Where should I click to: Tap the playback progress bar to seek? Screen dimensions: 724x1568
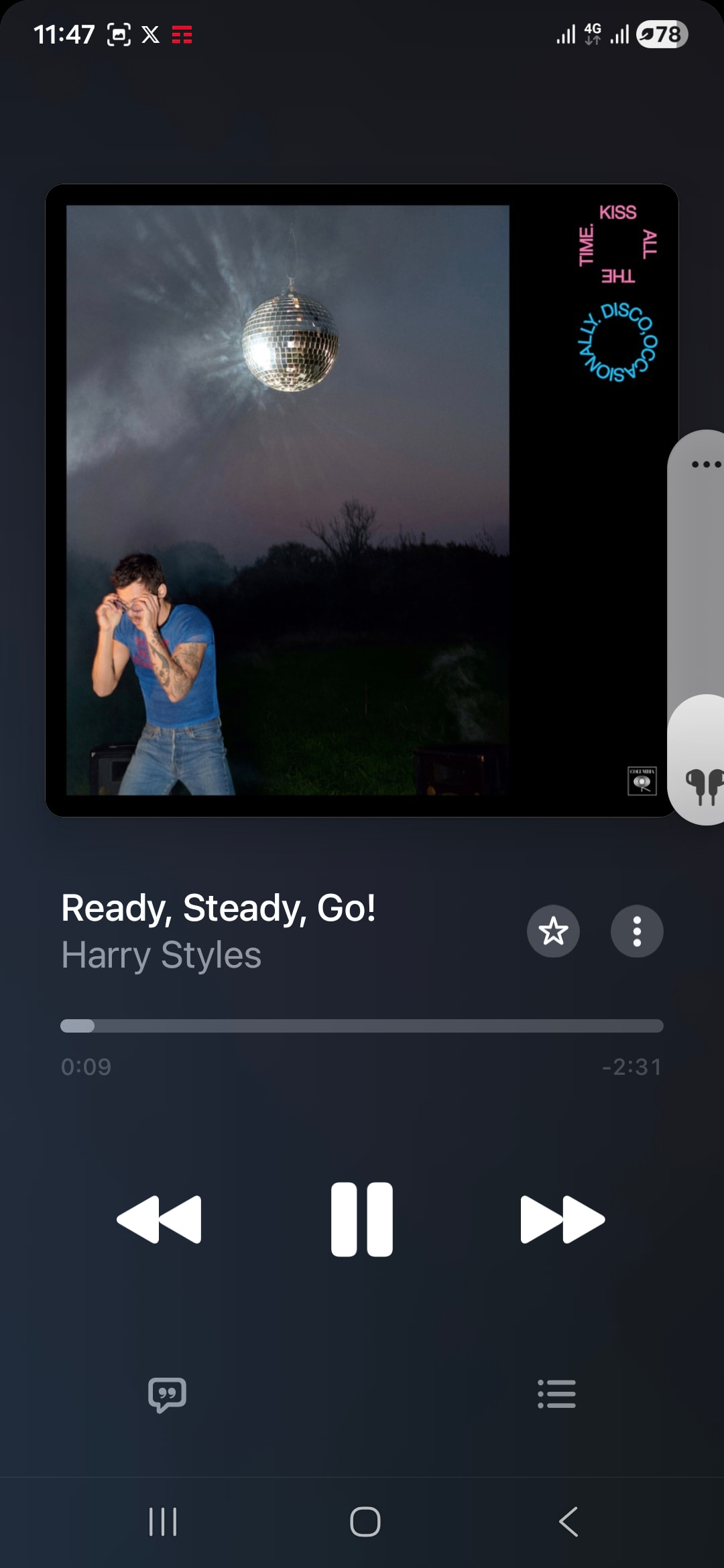click(362, 1026)
